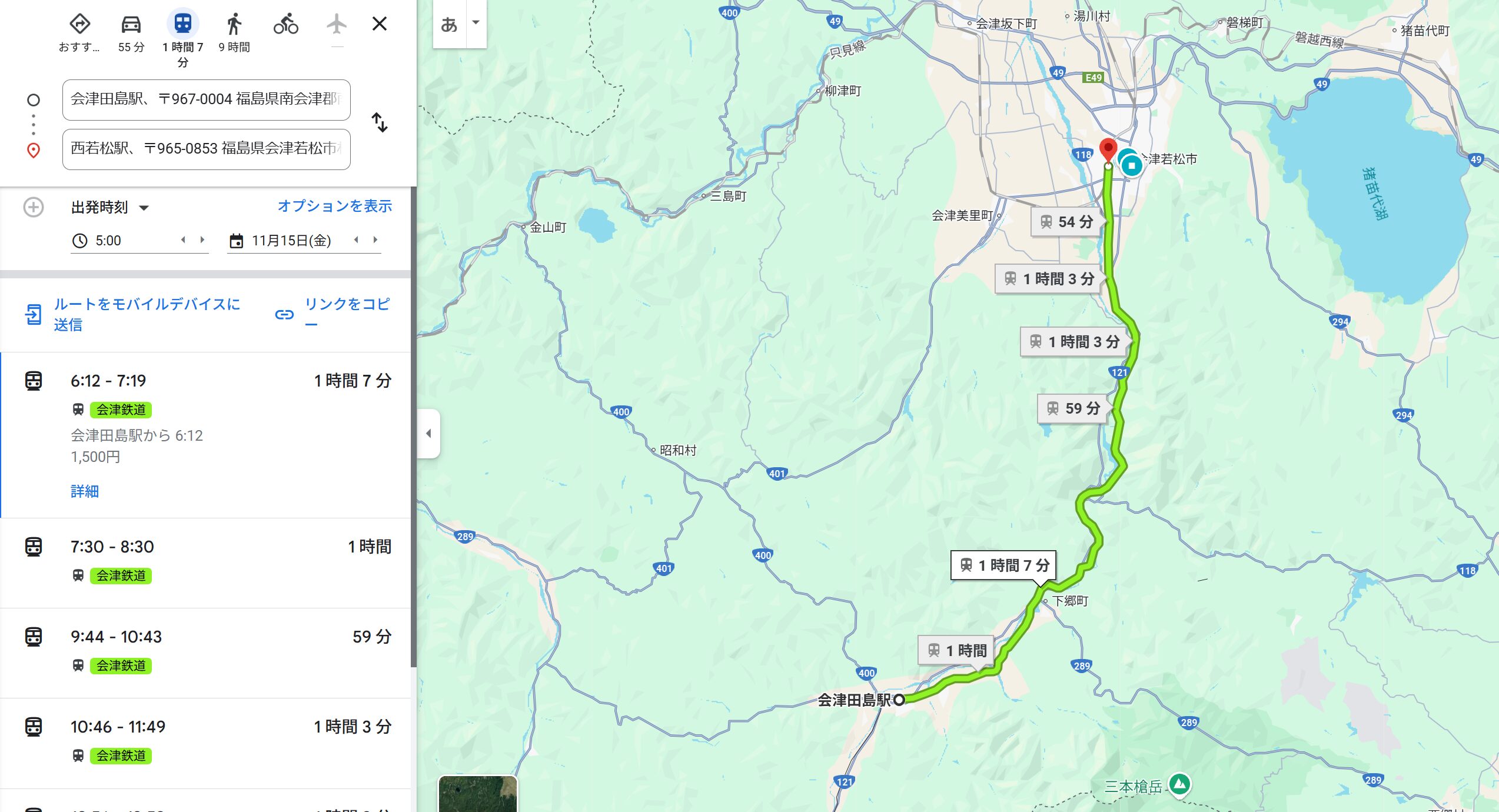
Task: Edit the origin field 会津田島駅
Action: pos(206,99)
